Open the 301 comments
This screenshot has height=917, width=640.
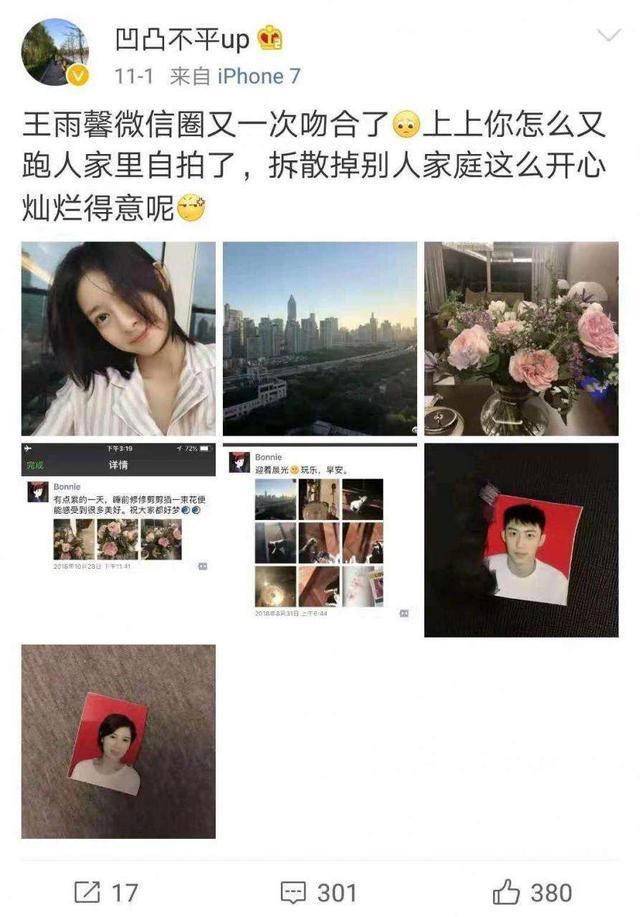click(319, 891)
